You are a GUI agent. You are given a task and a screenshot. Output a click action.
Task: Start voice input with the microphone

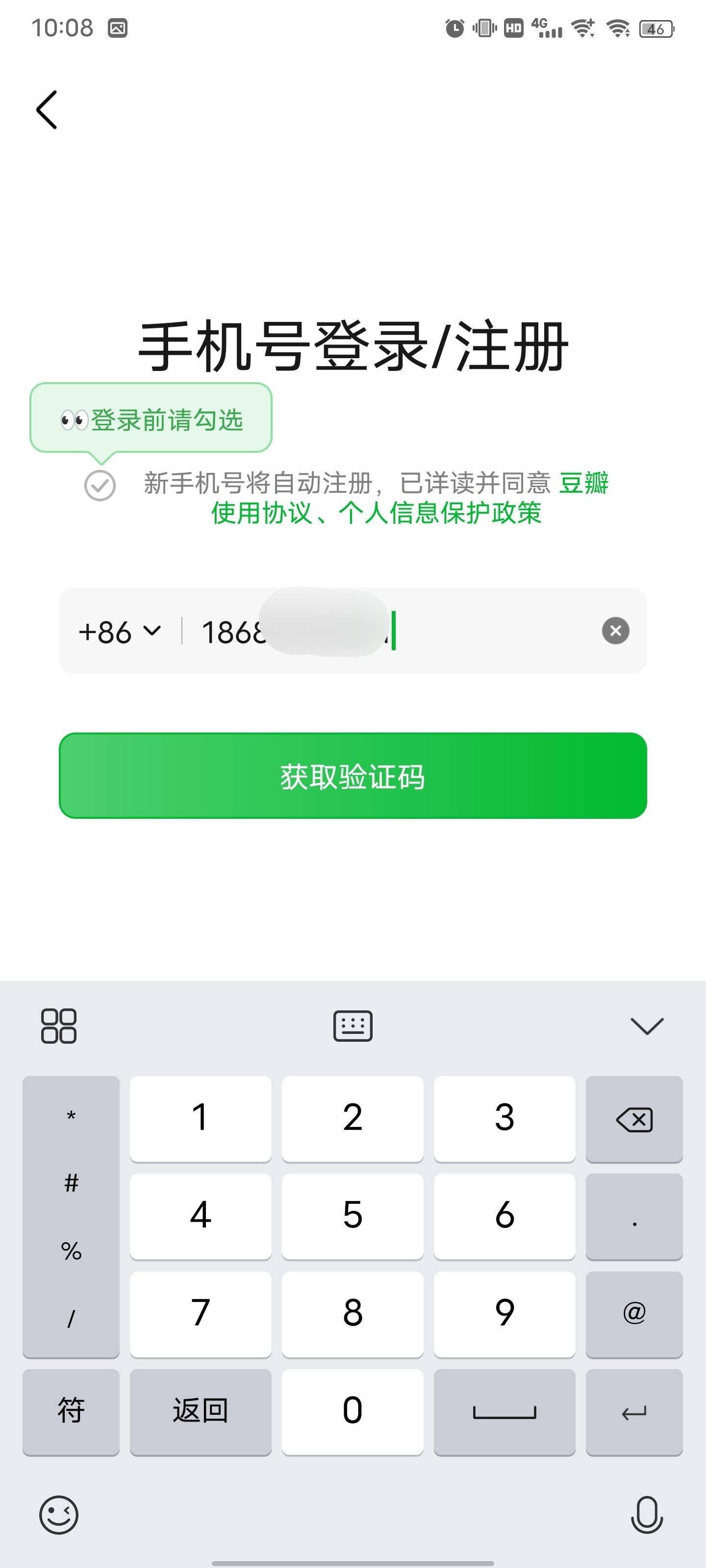point(646,1515)
